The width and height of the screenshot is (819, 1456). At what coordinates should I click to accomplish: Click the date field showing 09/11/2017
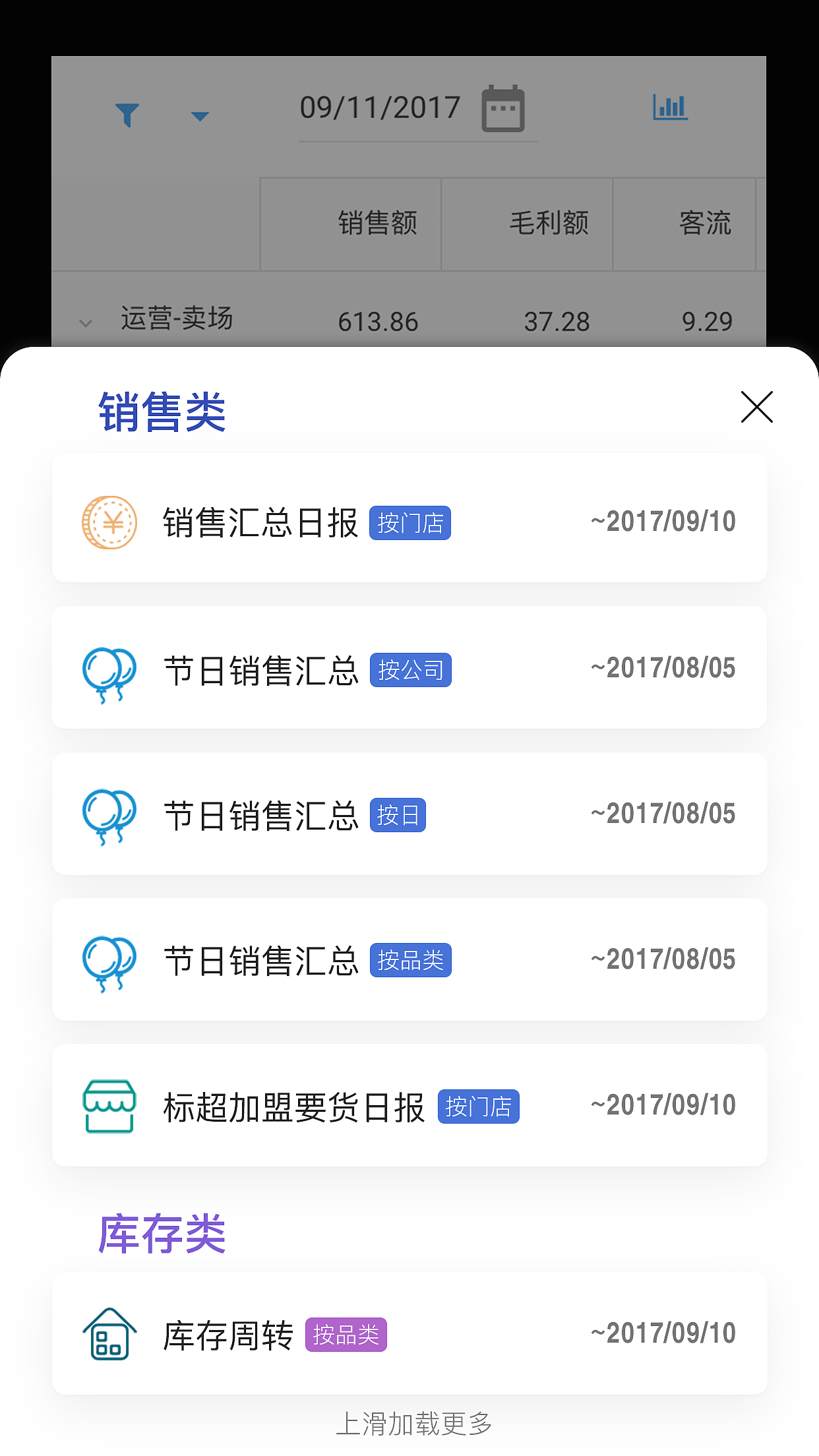pyautogui.click(x=380, y=108)
